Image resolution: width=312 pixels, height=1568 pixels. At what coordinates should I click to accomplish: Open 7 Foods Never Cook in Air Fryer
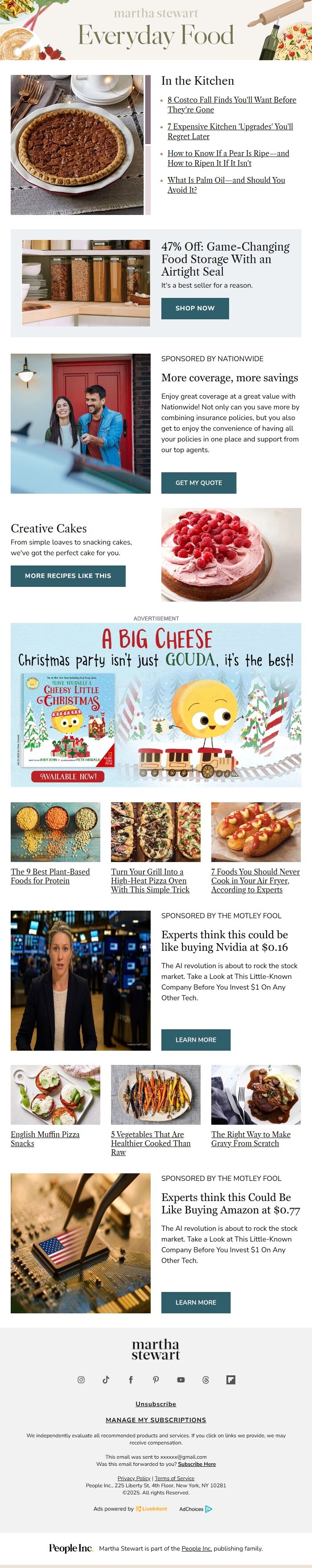coord(255,880)
